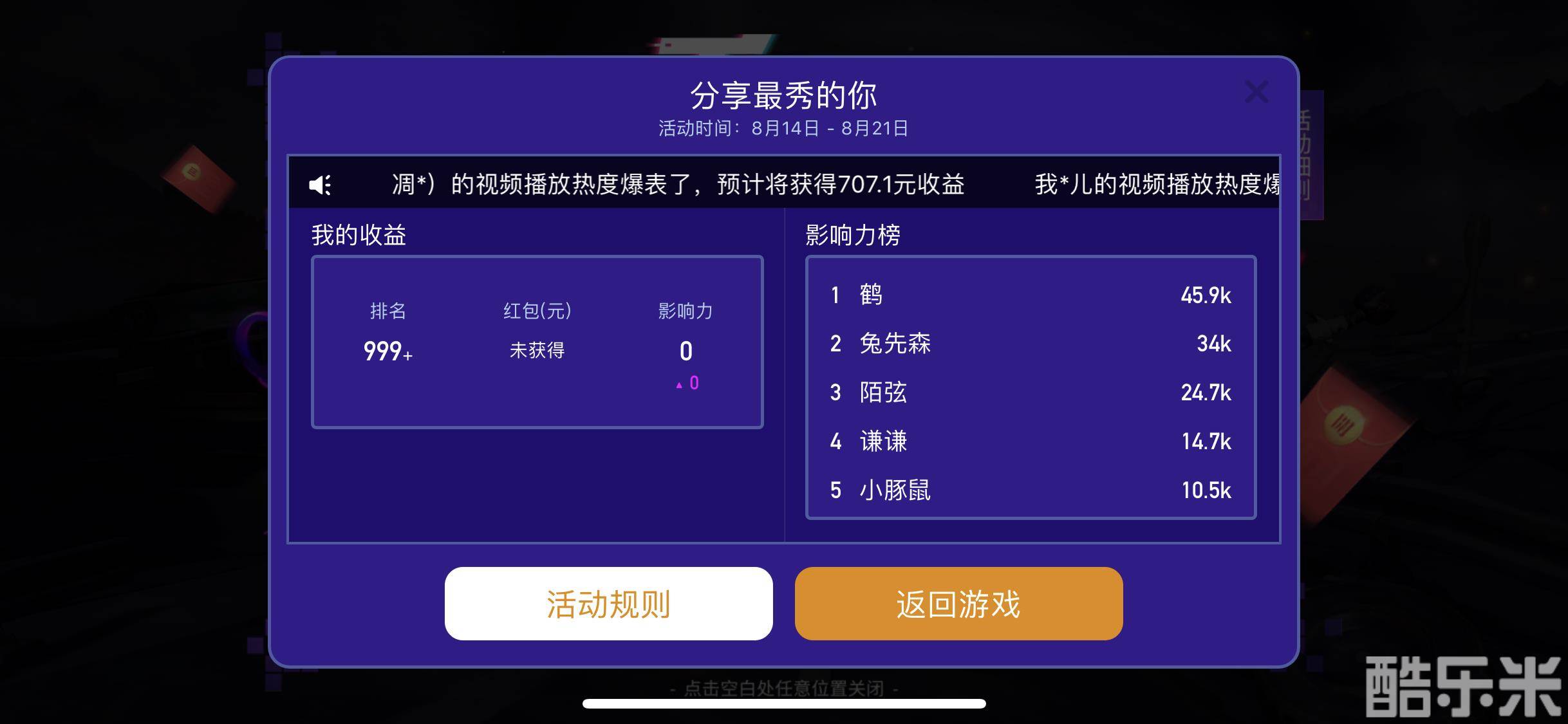Image resolution: width=1568 pixels, height=724 pixels.
Task: Tap 返回游戏 to return to game
Action: point(958,604)
